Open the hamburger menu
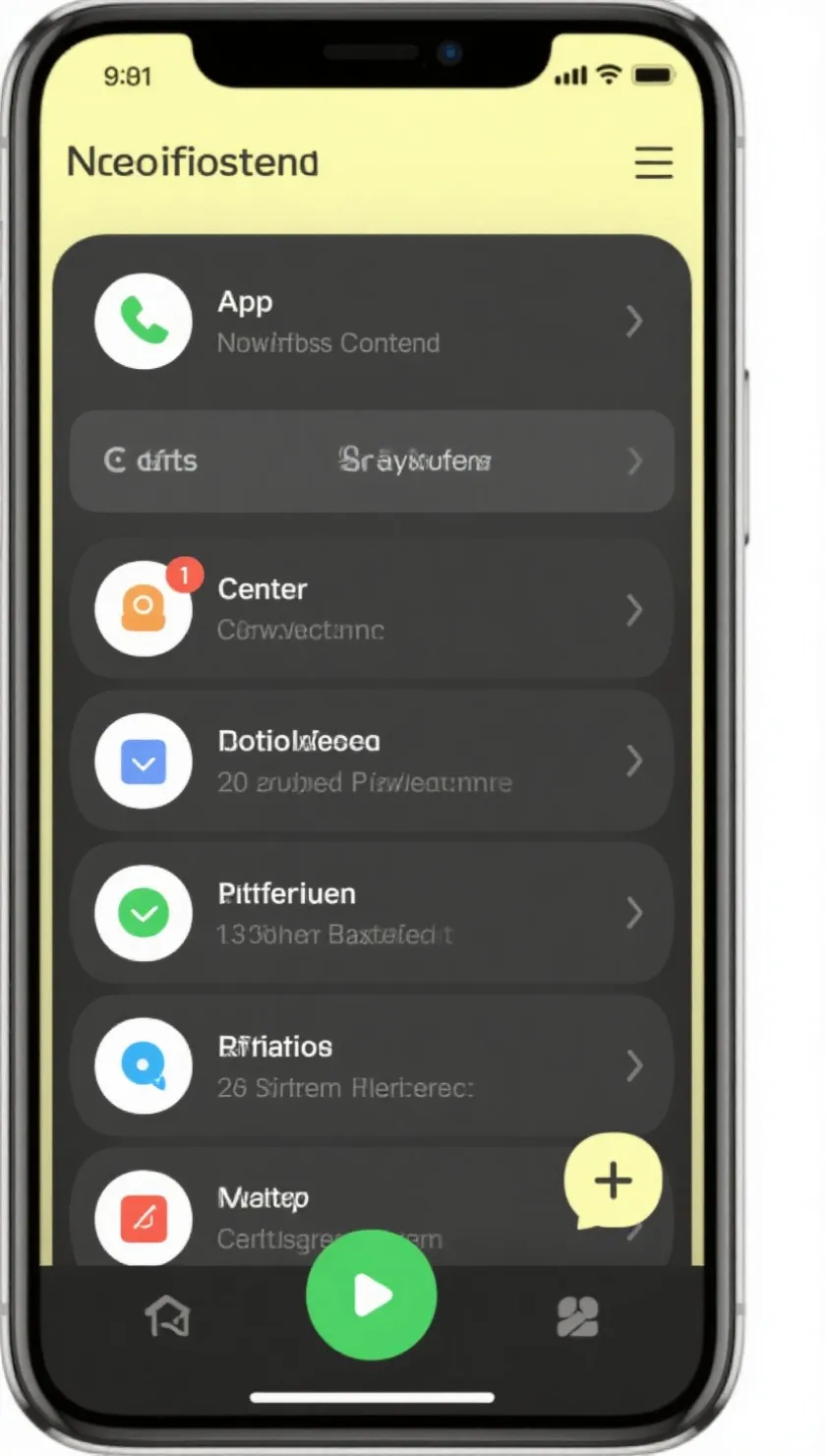The width and height of the screenshot is (826, 1456). point(653,162)
